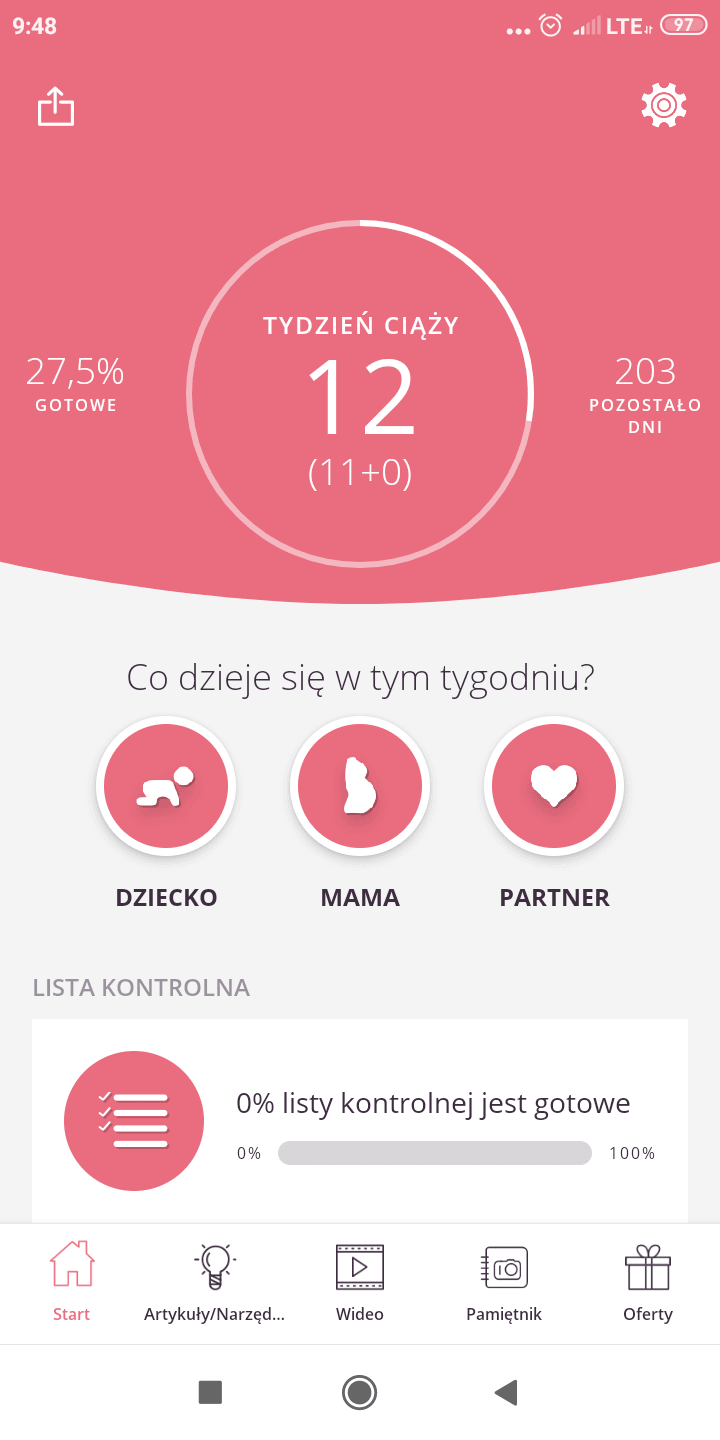This screenshot has height=1440, width=720.
Task: Open the Wideo tab
Action: (x=360, y=1283)
